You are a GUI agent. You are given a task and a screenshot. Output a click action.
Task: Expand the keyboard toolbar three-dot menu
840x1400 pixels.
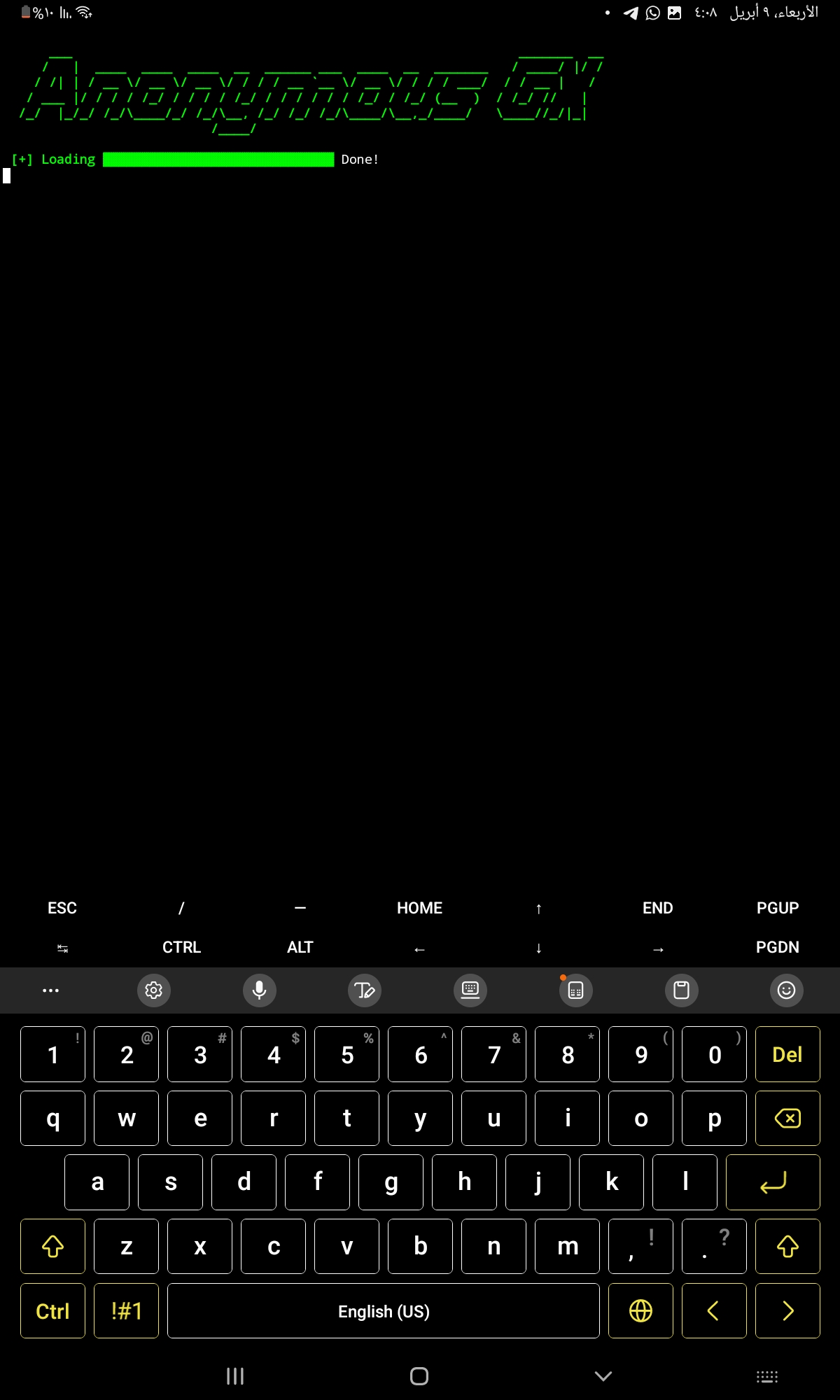tap(50, 990)
